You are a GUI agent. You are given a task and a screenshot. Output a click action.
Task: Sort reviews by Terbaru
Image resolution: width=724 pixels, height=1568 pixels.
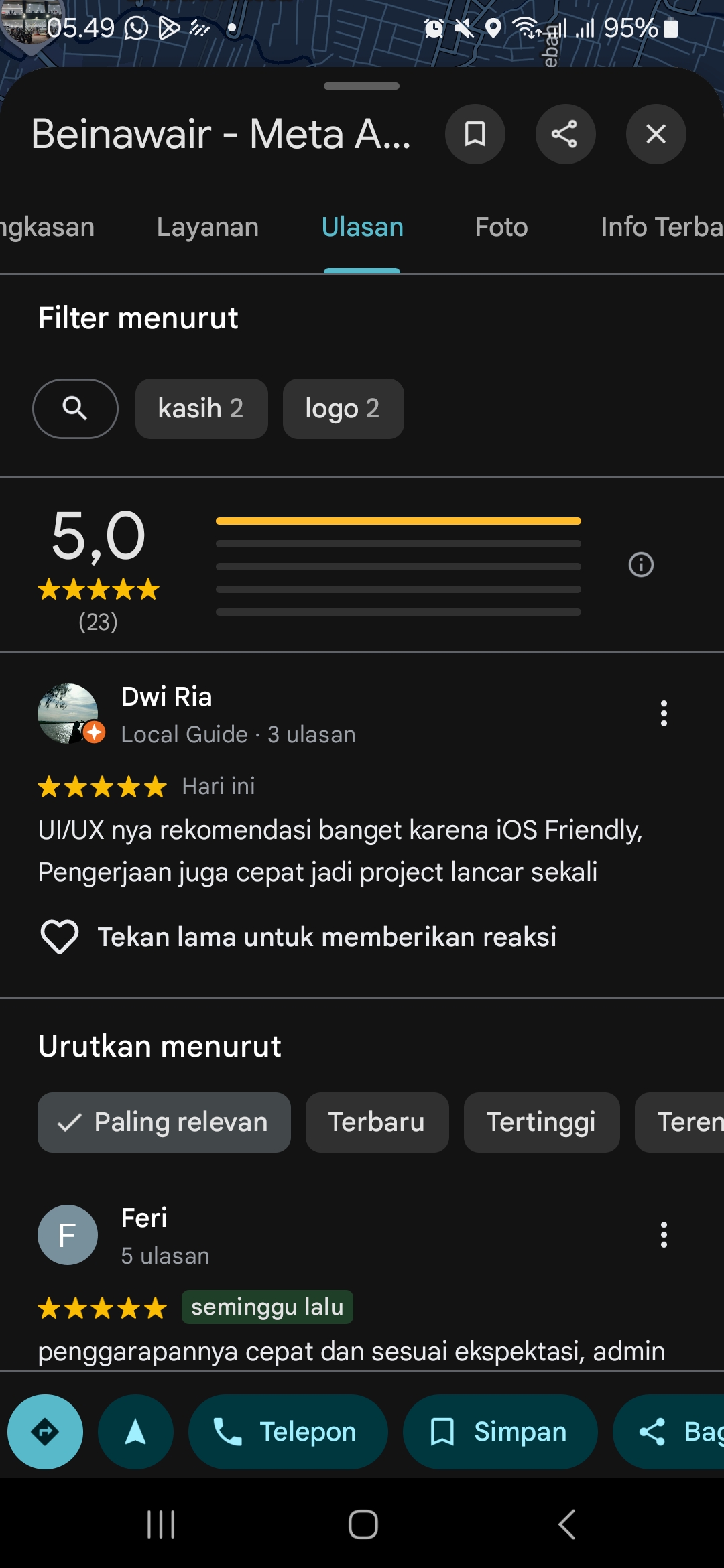(x=377, y=1122)
